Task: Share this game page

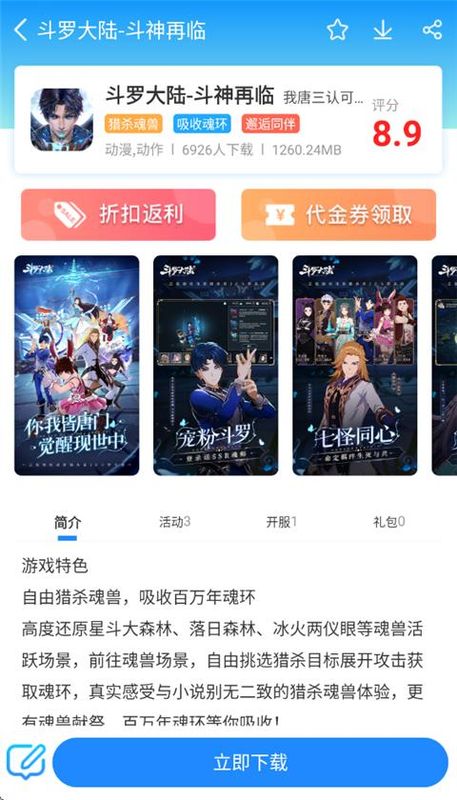Action: [432, 30]
